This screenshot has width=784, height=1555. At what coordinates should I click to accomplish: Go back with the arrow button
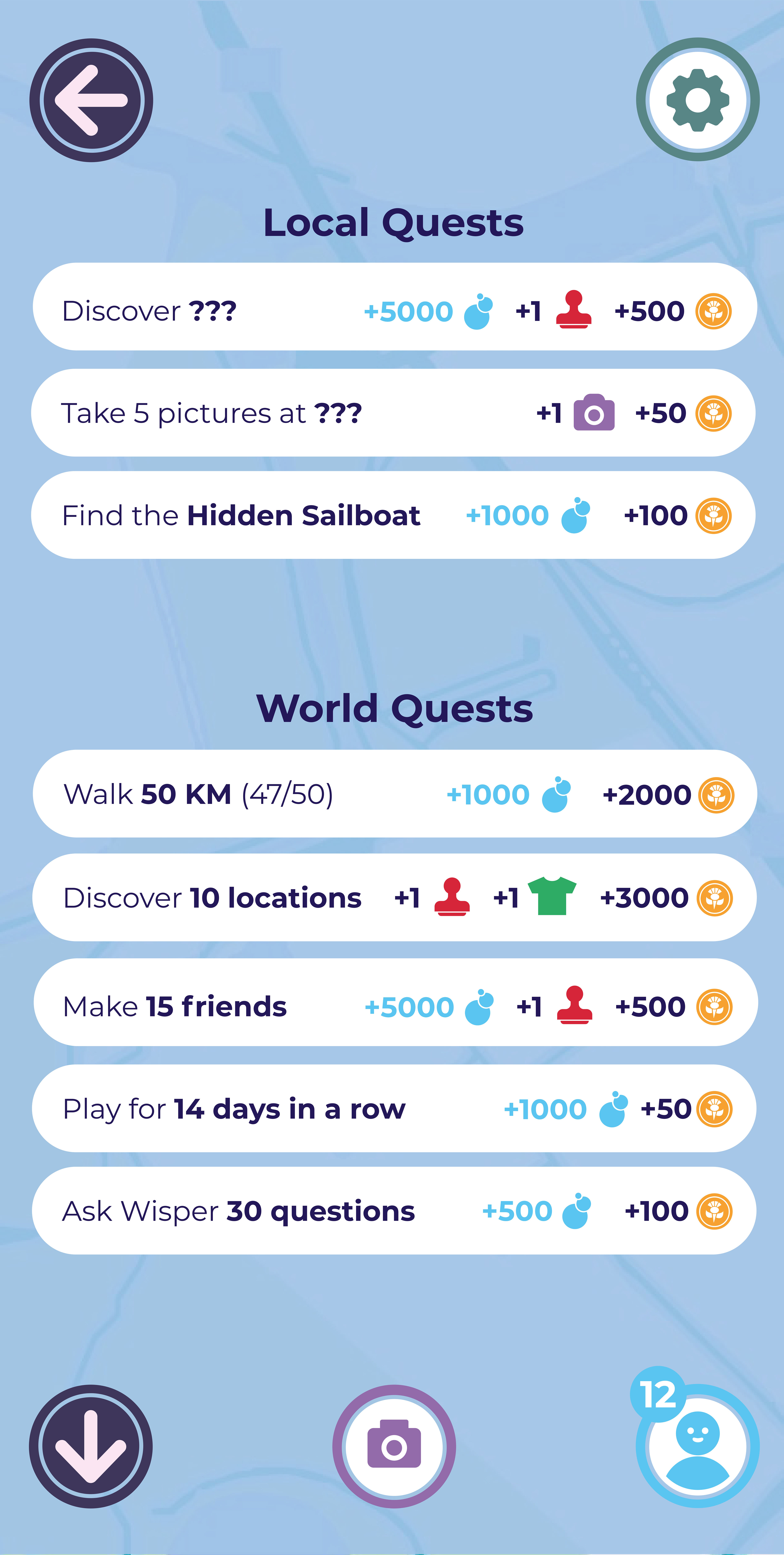pos(91,100)
